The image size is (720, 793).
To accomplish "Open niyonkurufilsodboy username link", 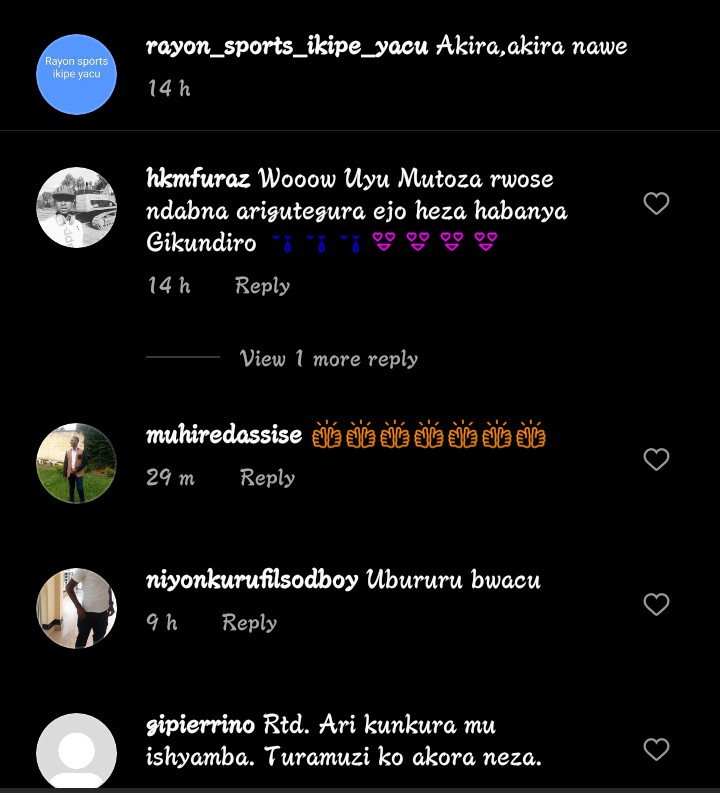I will tap(252, 580).
